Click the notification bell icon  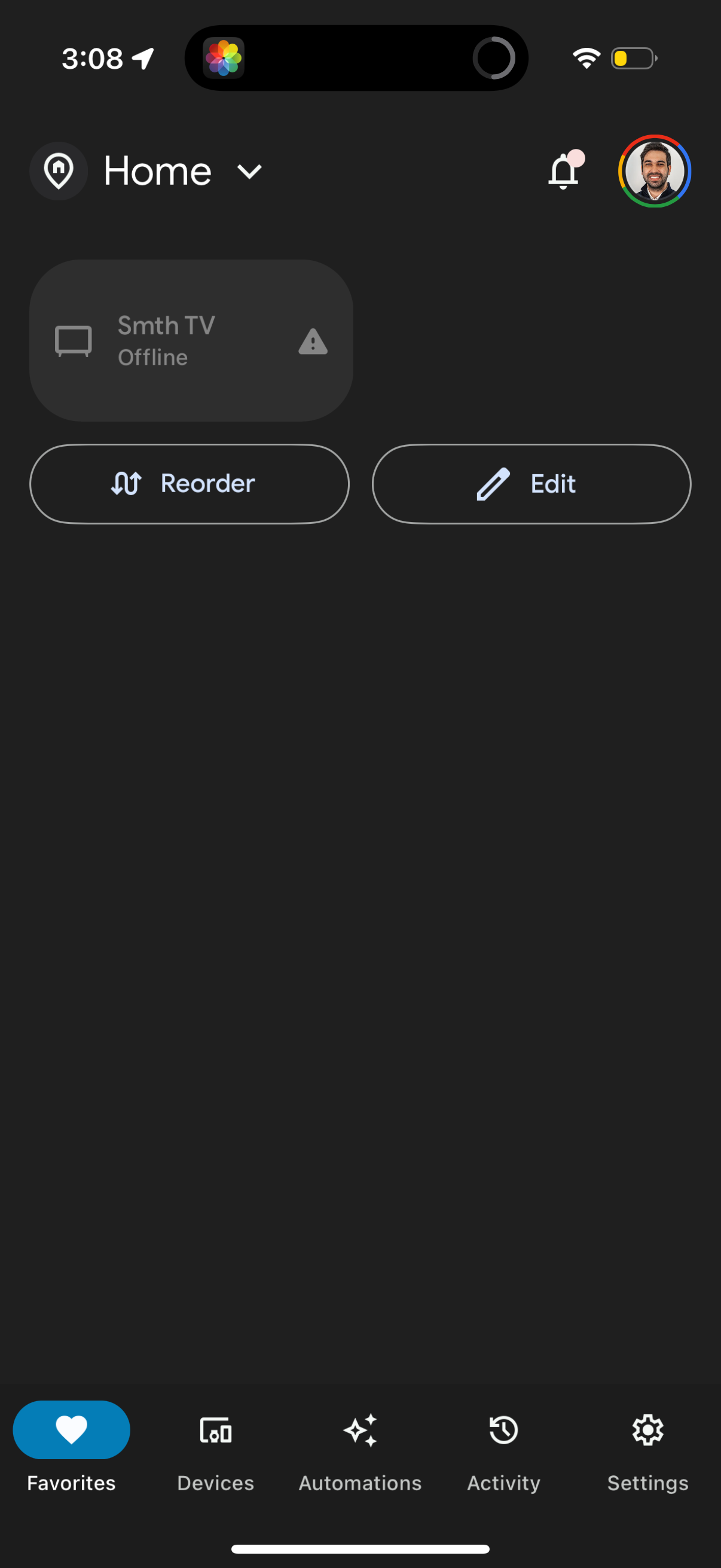click(563, 171)
